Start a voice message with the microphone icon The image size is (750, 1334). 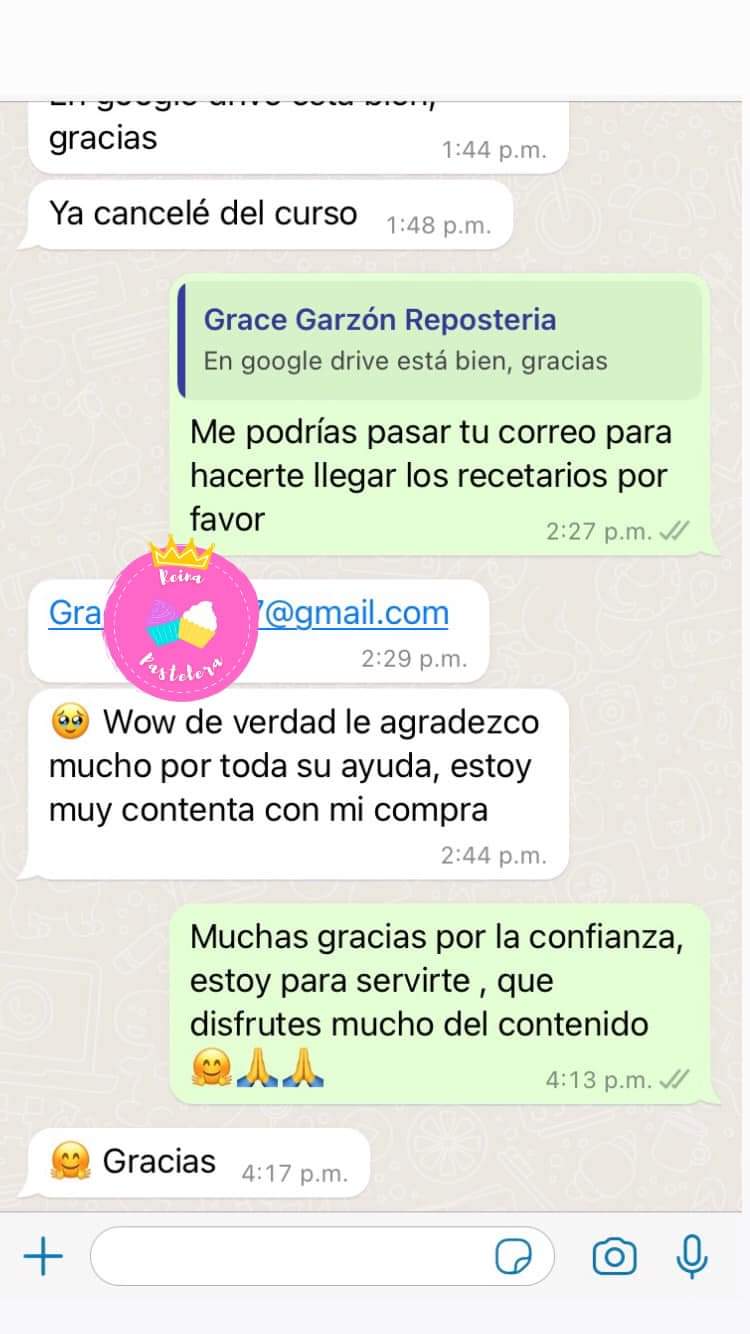pyautogui.click(x=692, y=1255)
